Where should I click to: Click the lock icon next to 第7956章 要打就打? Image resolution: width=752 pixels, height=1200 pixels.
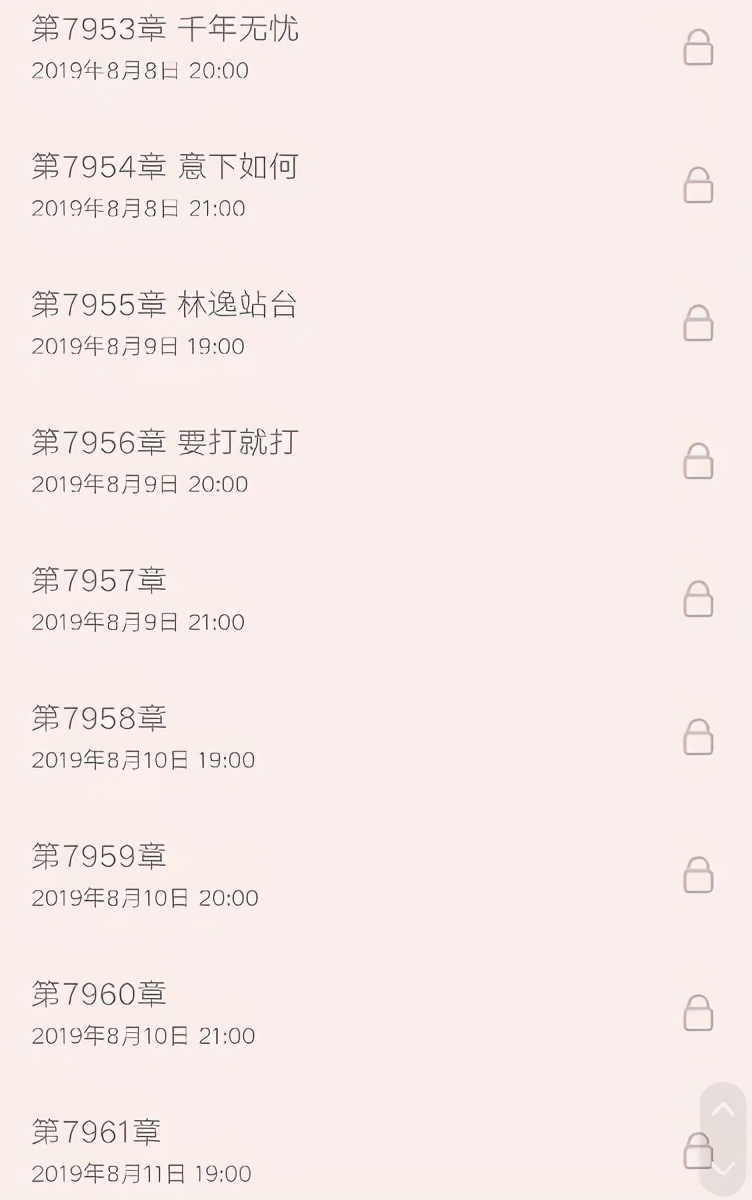[699, 461]
